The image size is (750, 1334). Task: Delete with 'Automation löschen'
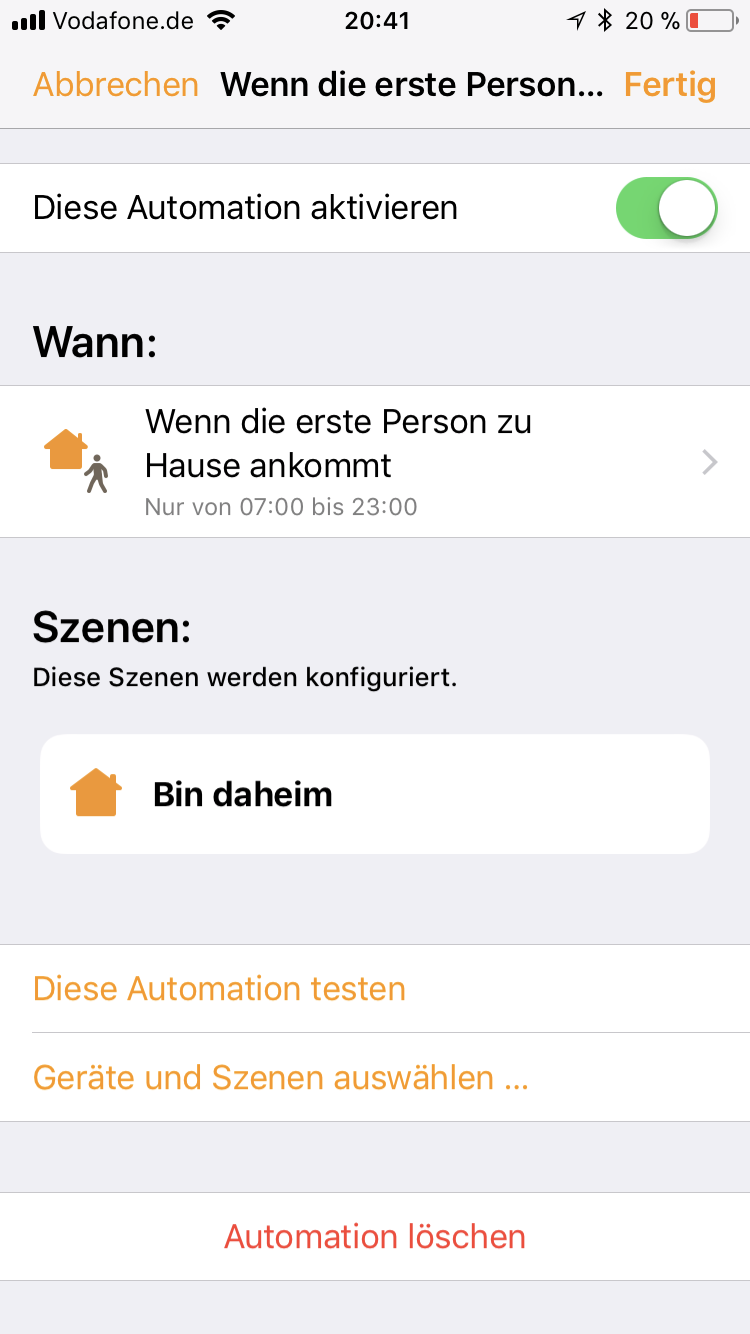tap(375, 1237)
